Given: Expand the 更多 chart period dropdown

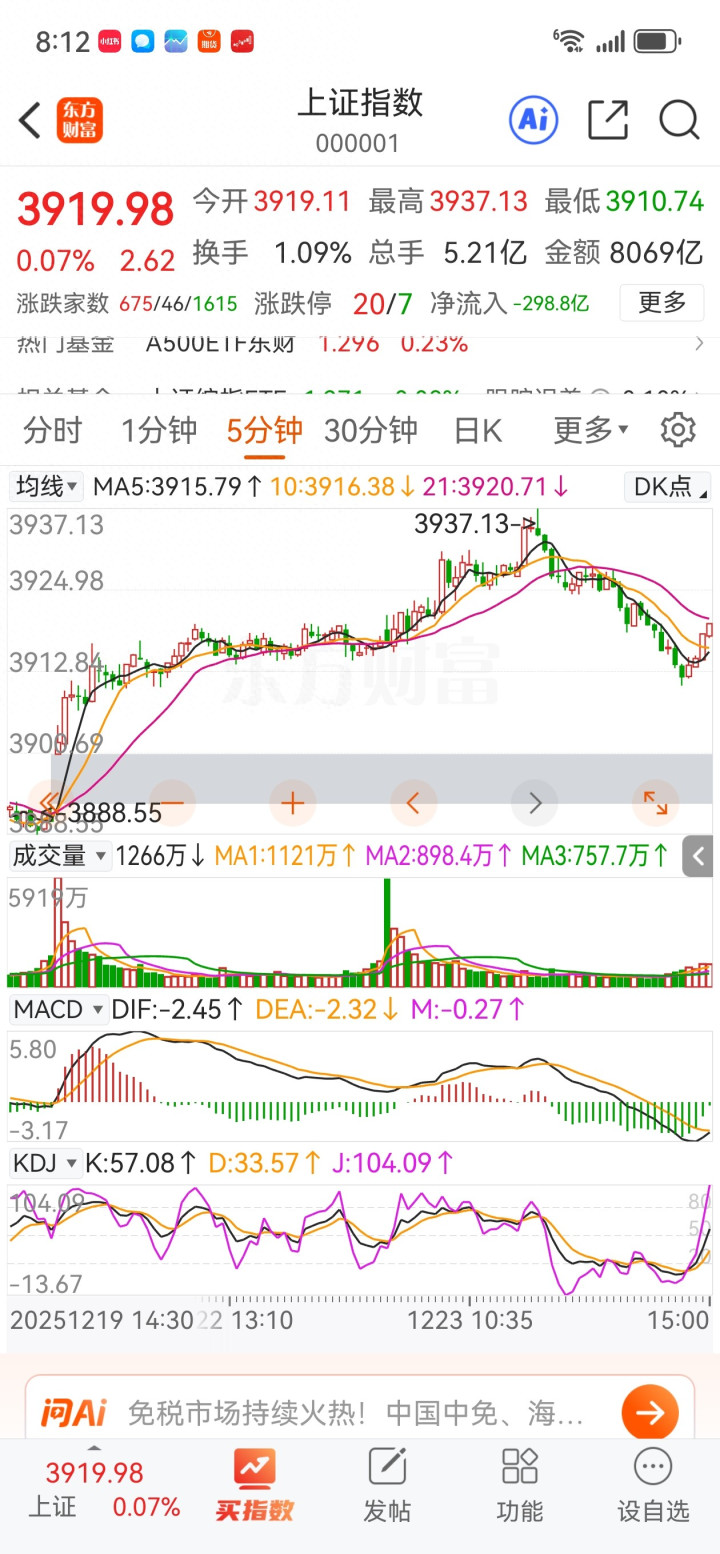Looking at the screenshot, I should click(591, 431).
